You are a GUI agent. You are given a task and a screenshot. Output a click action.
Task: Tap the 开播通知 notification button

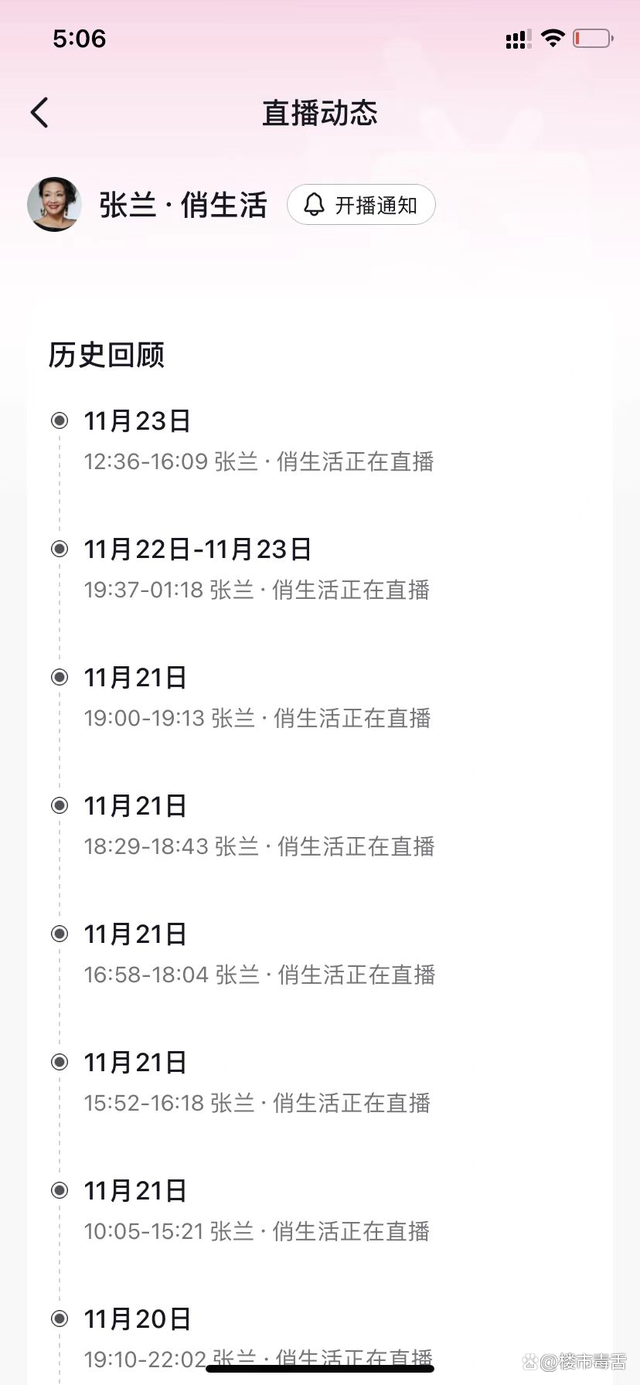(361, 205)
